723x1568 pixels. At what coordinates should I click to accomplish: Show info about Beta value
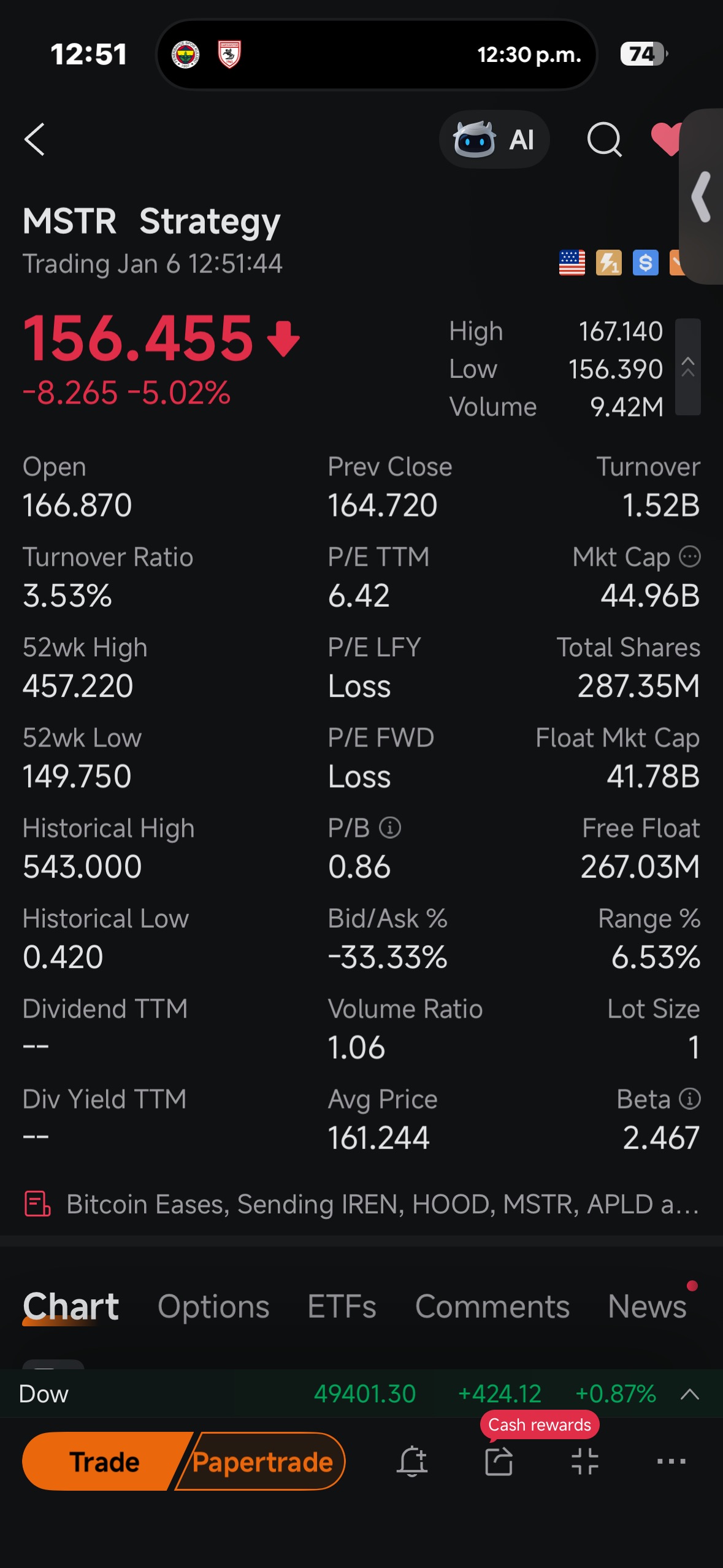coord(690,1099)
